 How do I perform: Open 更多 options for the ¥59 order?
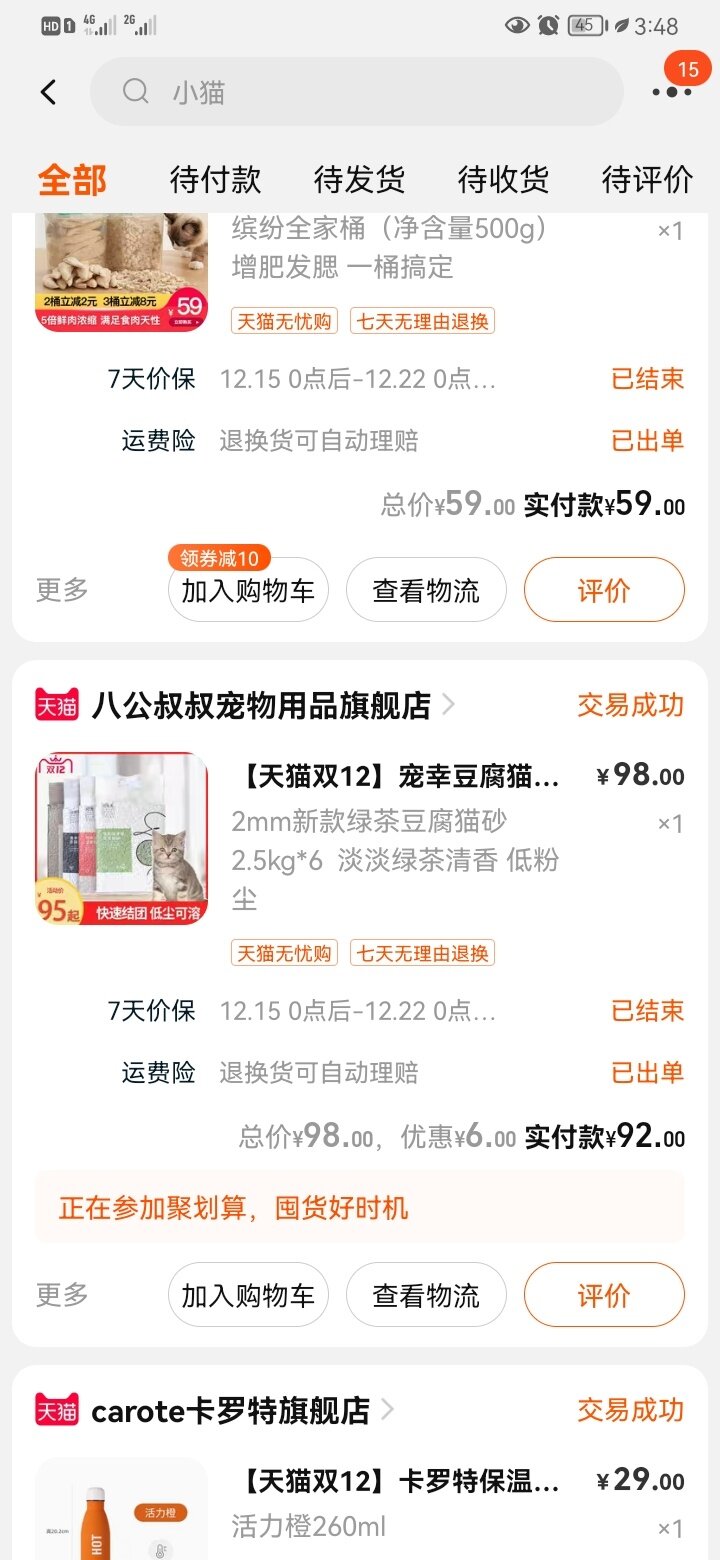click(62, 590)
